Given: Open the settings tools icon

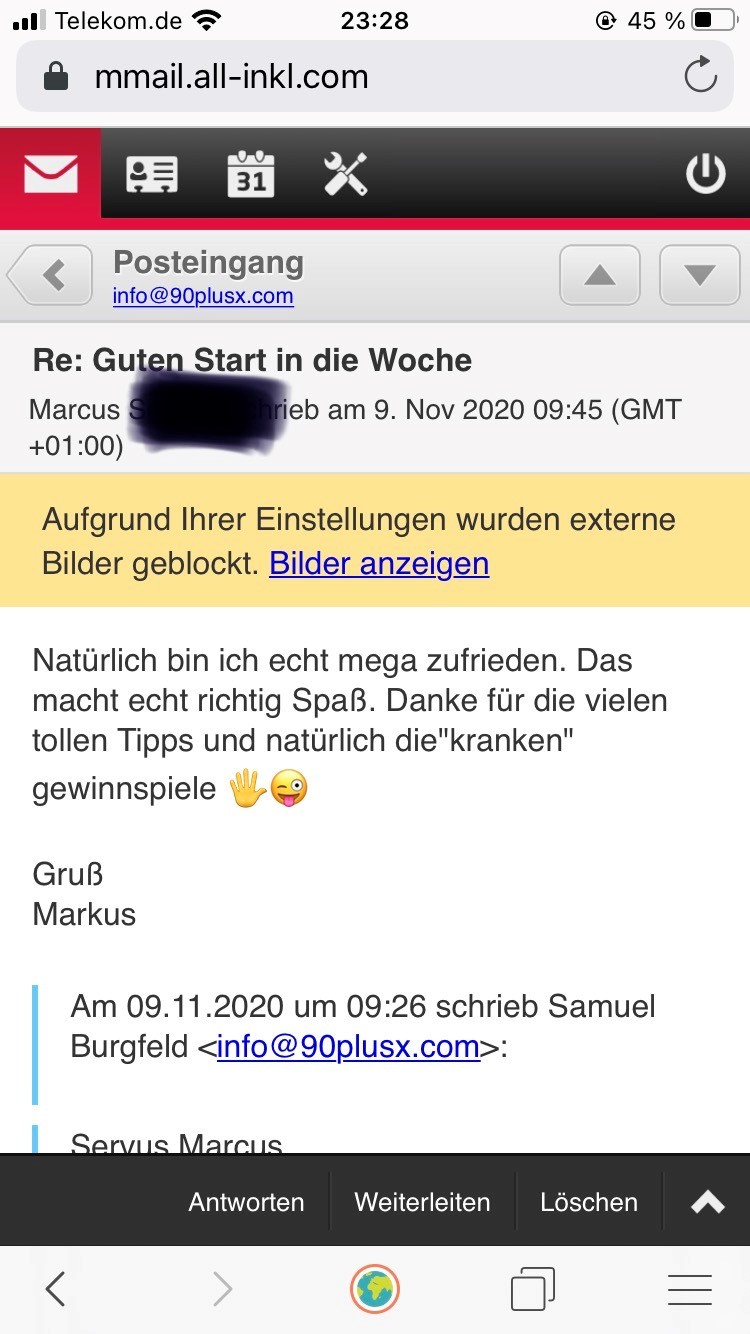Looking at the screenshot, I should [345, 175].
